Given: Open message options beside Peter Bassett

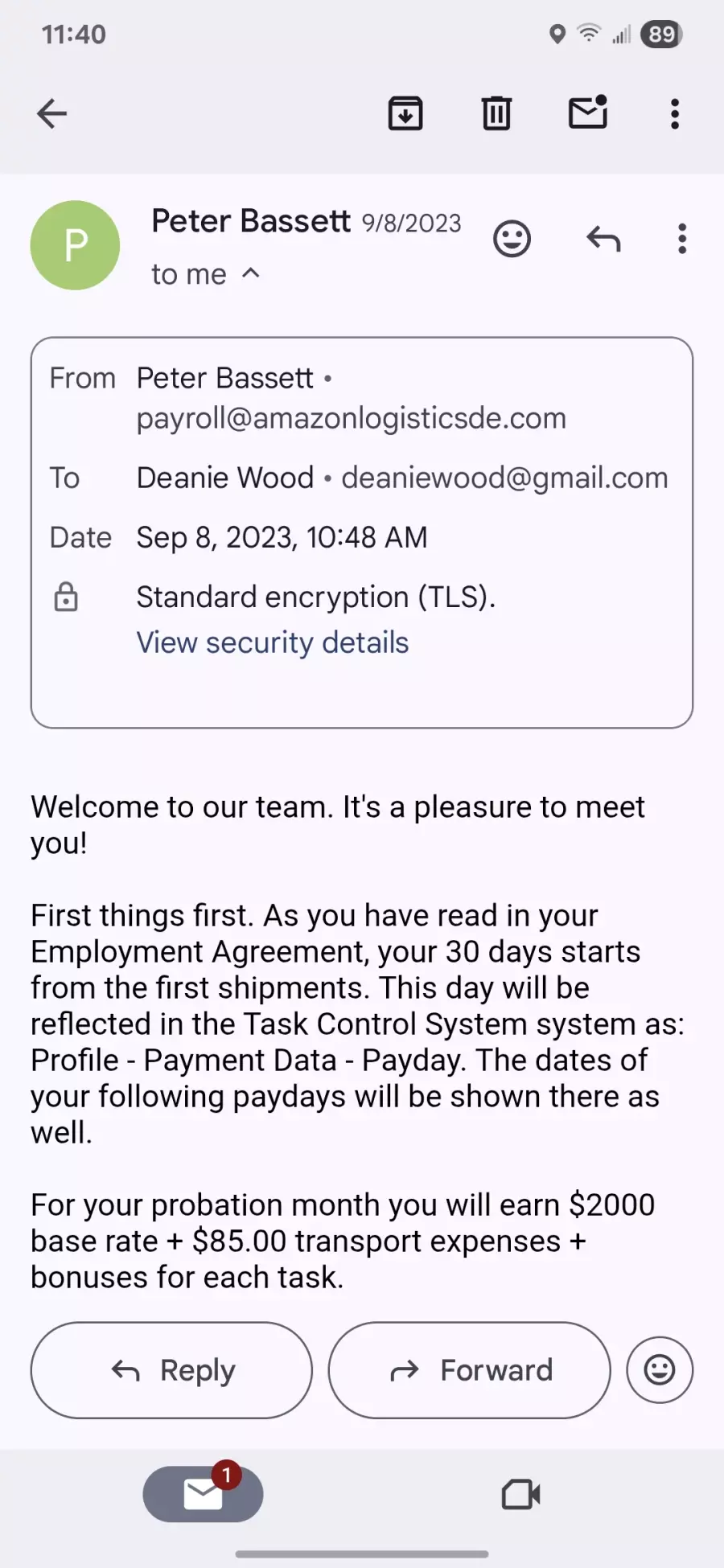Looking at the screenshot, I should (682, 239).
